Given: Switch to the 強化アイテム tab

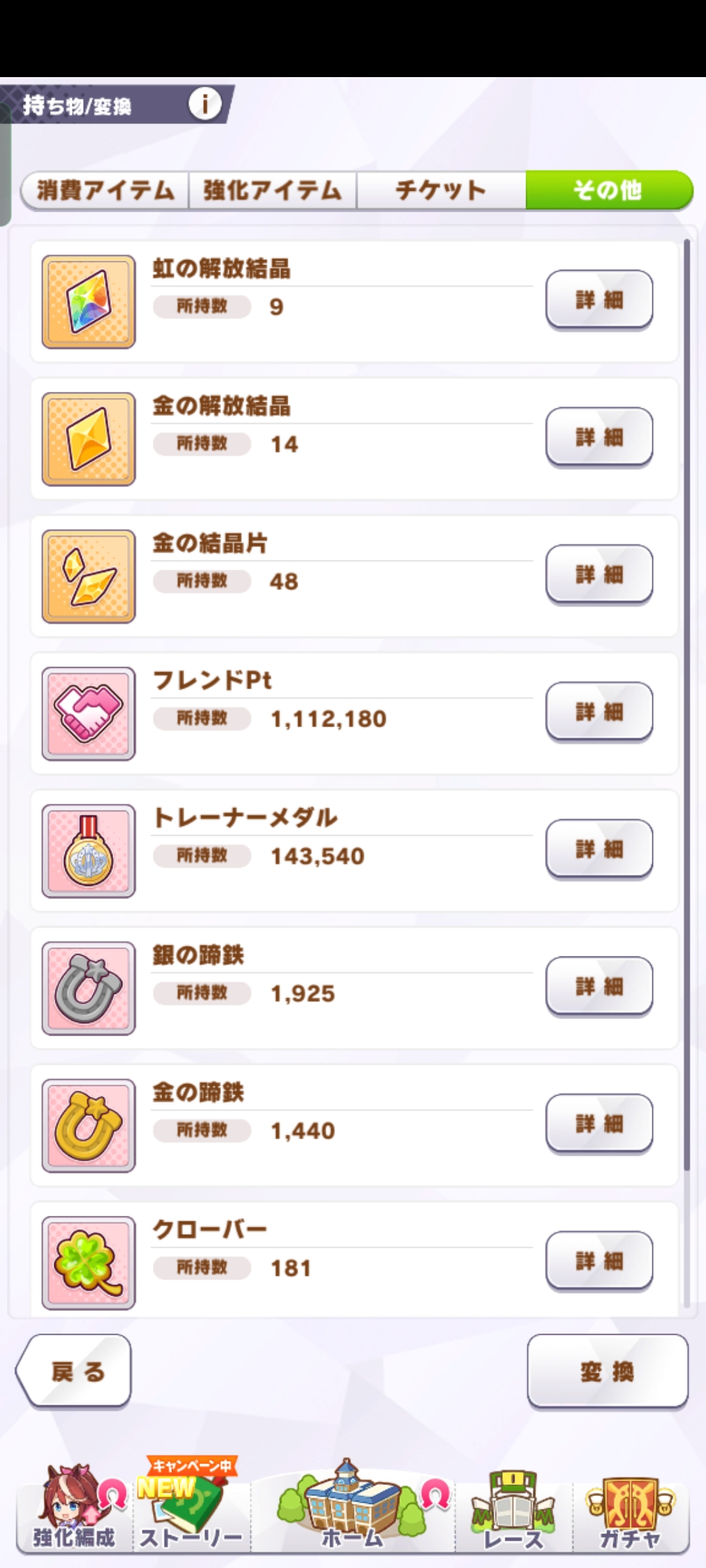Looking at the screenshot, I should tap(273, 190).
